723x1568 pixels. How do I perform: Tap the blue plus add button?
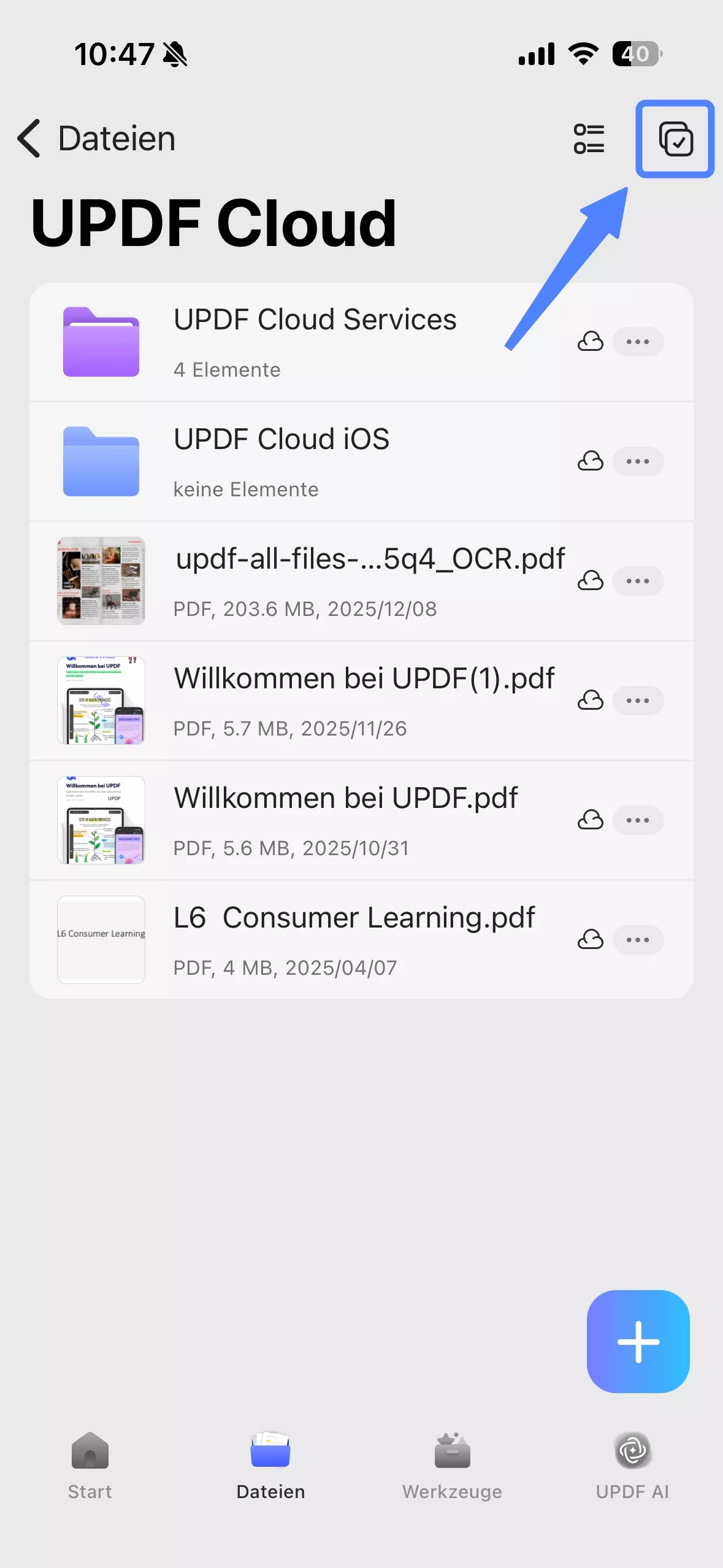tap(638, 1342)
